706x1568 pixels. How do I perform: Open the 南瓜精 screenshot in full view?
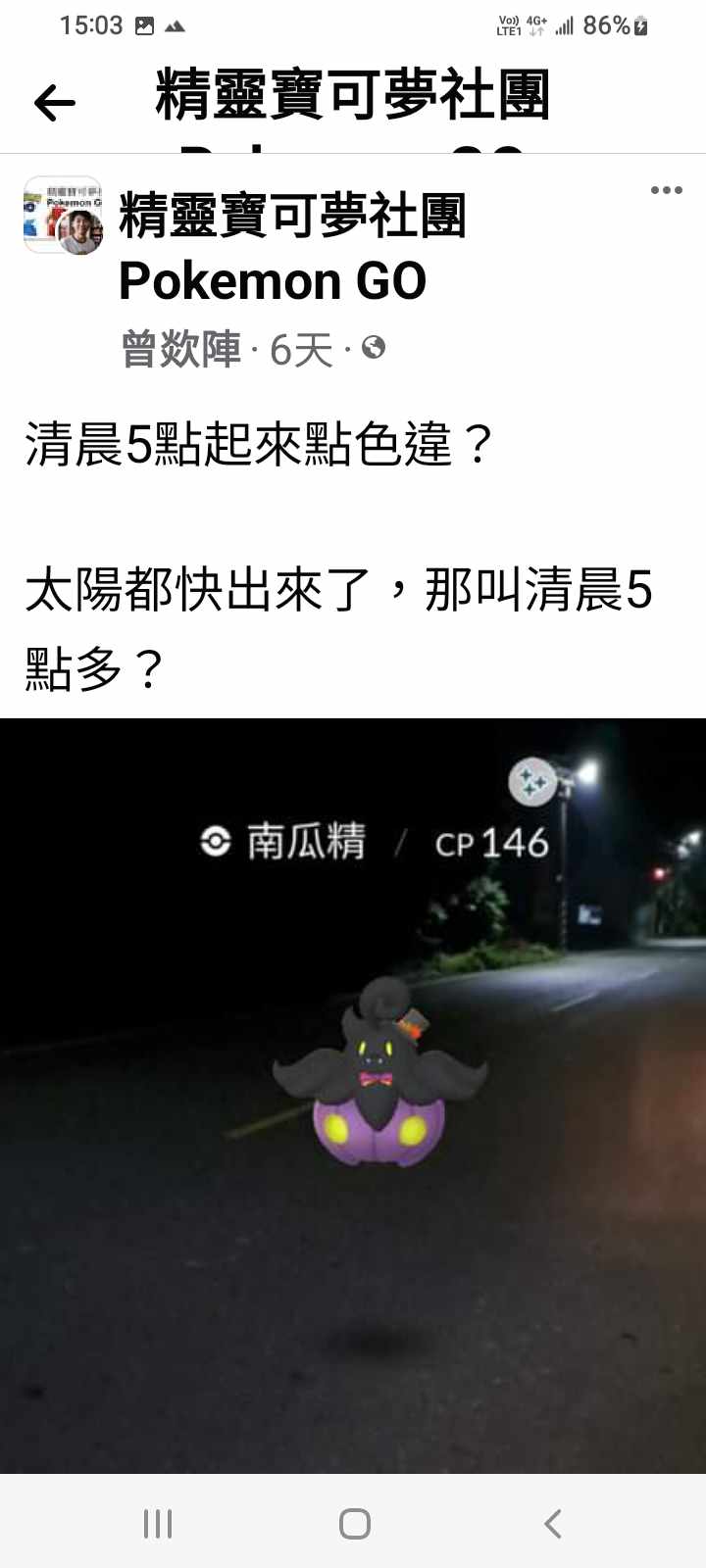point(353,1096)
